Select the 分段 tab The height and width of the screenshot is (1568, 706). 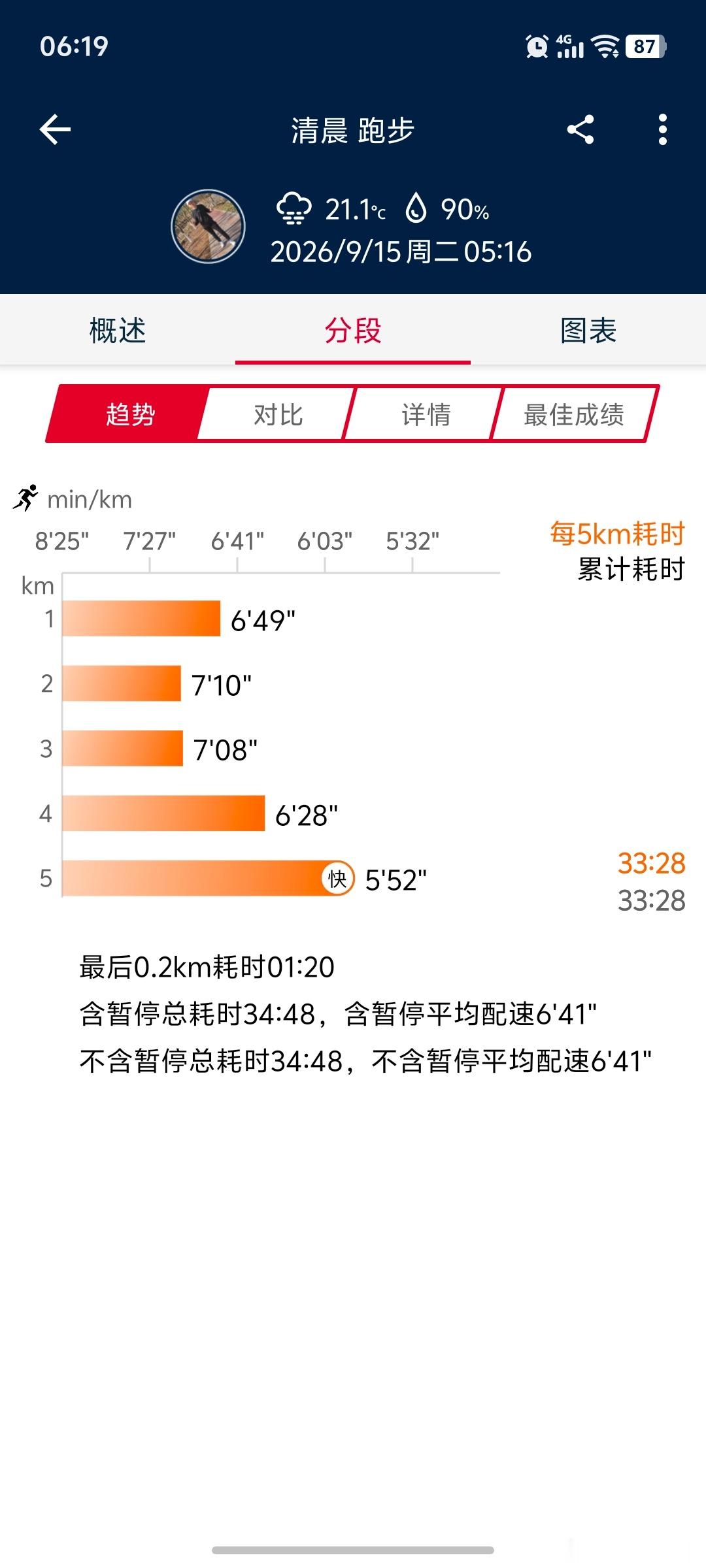pyautogui.click(x=353, y=330)
